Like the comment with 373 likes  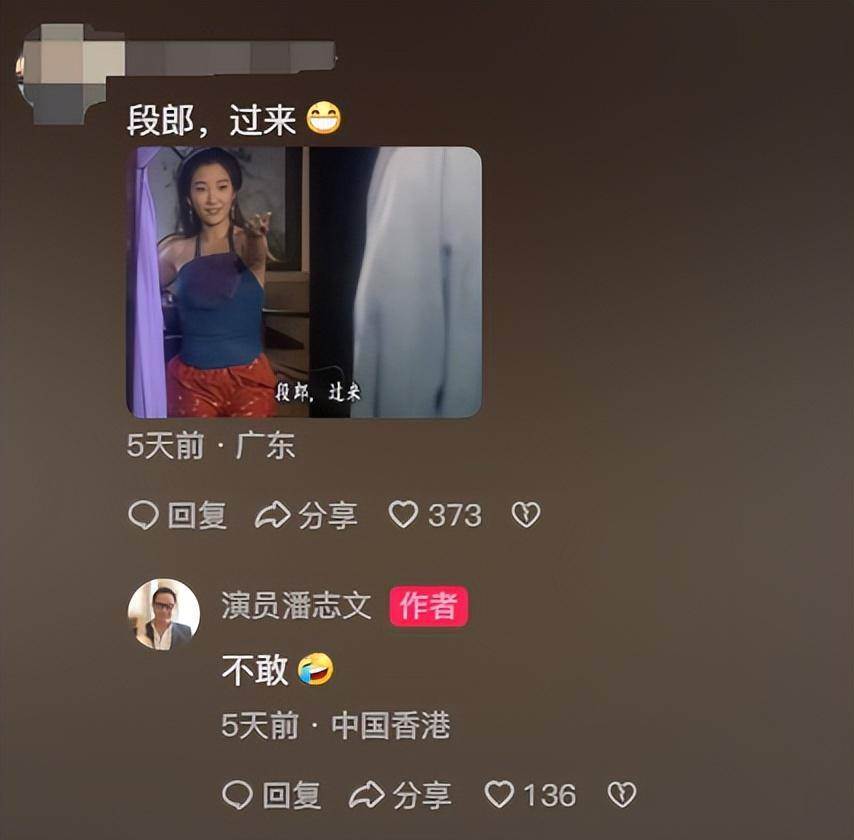(403, 515)
